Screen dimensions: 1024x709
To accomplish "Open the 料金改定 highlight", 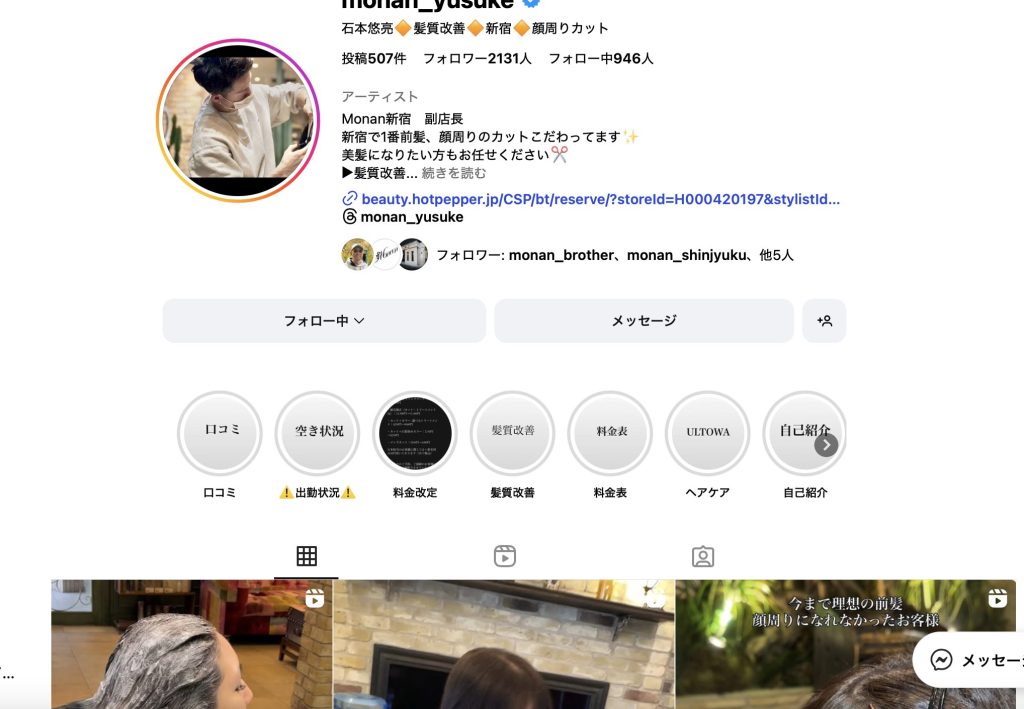I will point(415,433).
